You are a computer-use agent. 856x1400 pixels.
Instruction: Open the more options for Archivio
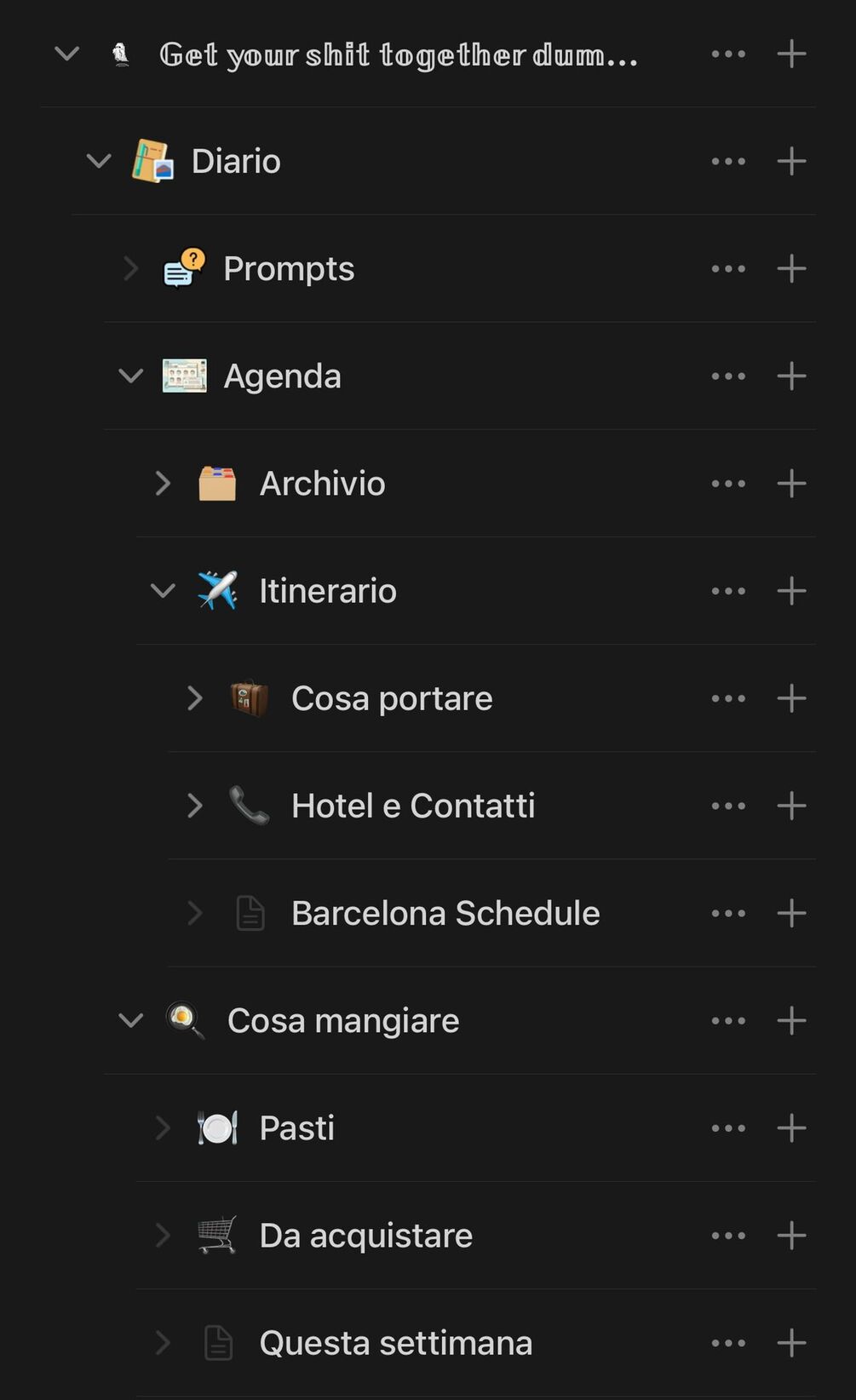pos(728,483)
